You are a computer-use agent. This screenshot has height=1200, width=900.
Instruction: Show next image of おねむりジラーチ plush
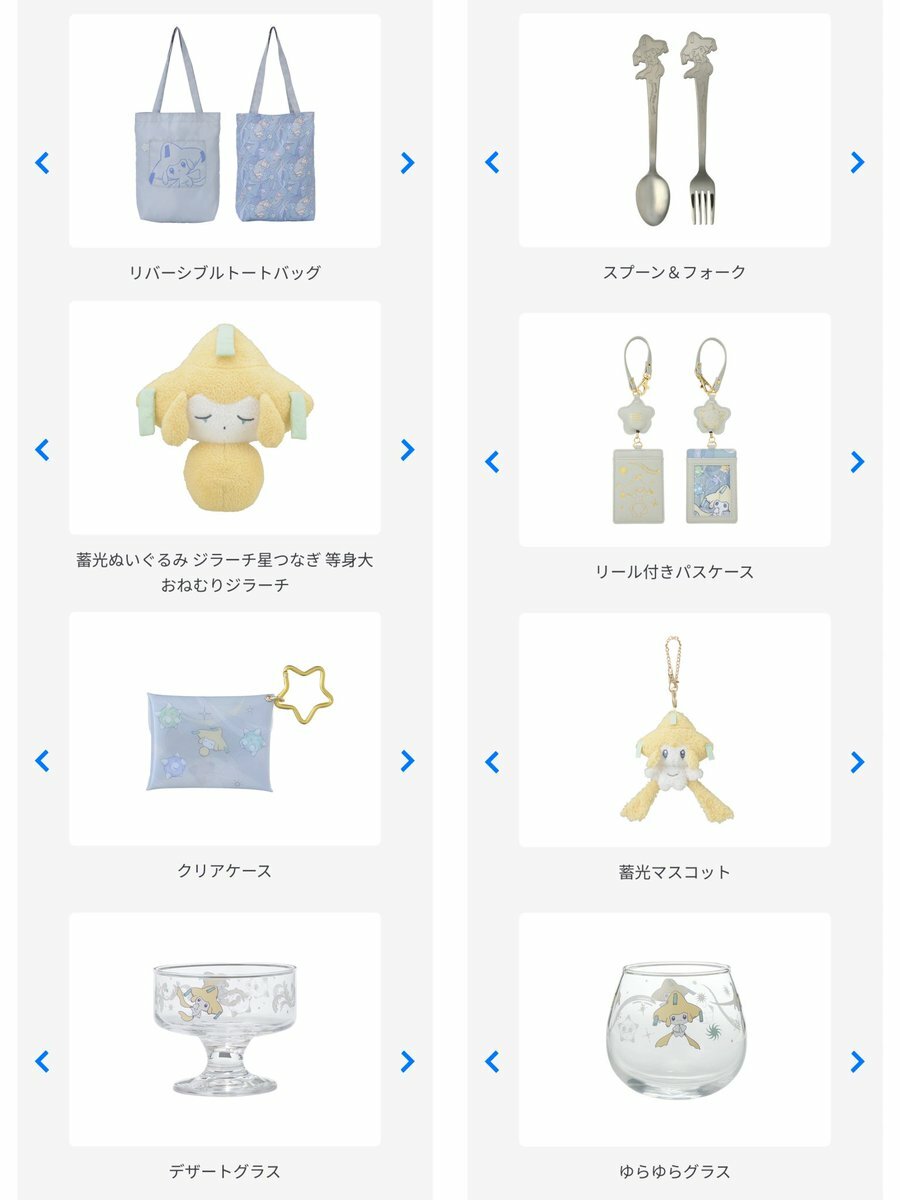pos(407,450)
